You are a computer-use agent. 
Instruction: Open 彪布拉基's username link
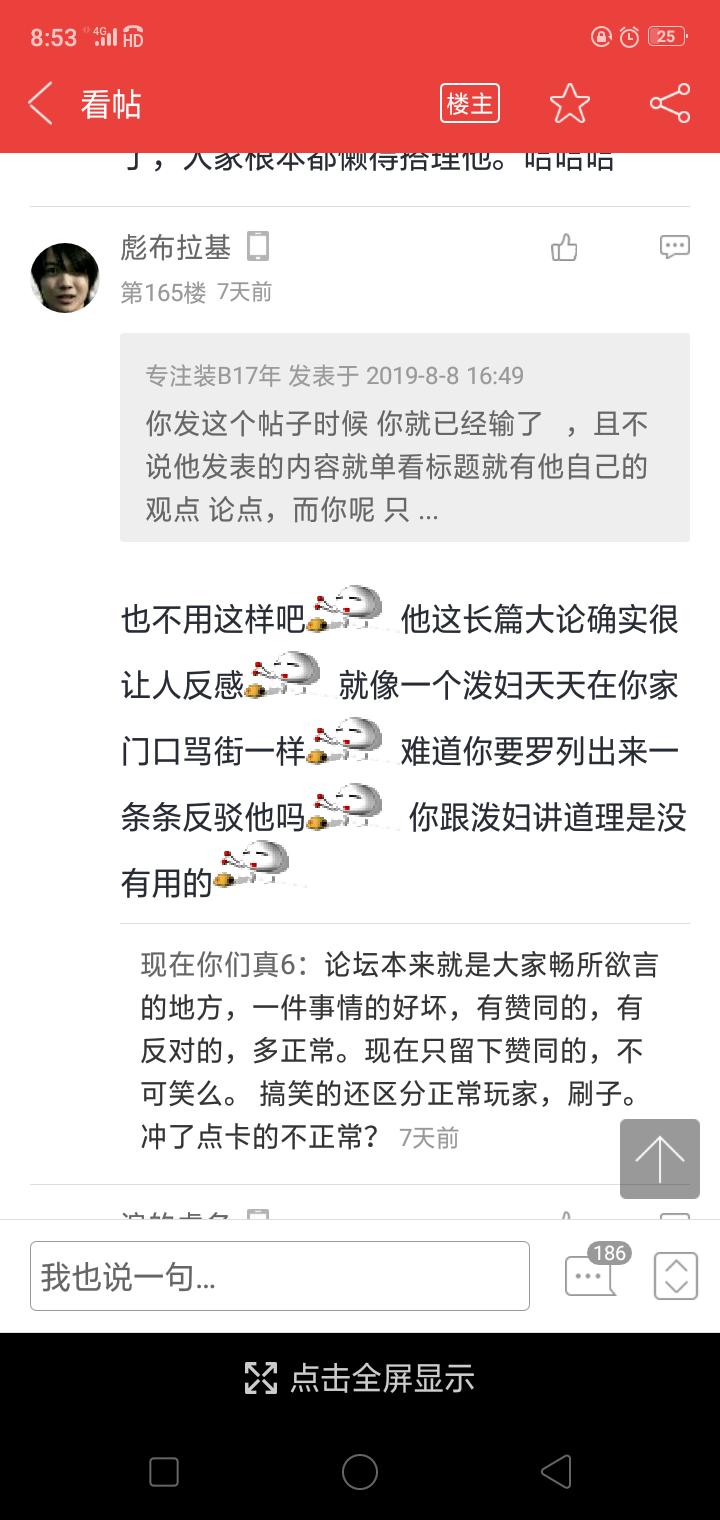[x=176, y=247]
